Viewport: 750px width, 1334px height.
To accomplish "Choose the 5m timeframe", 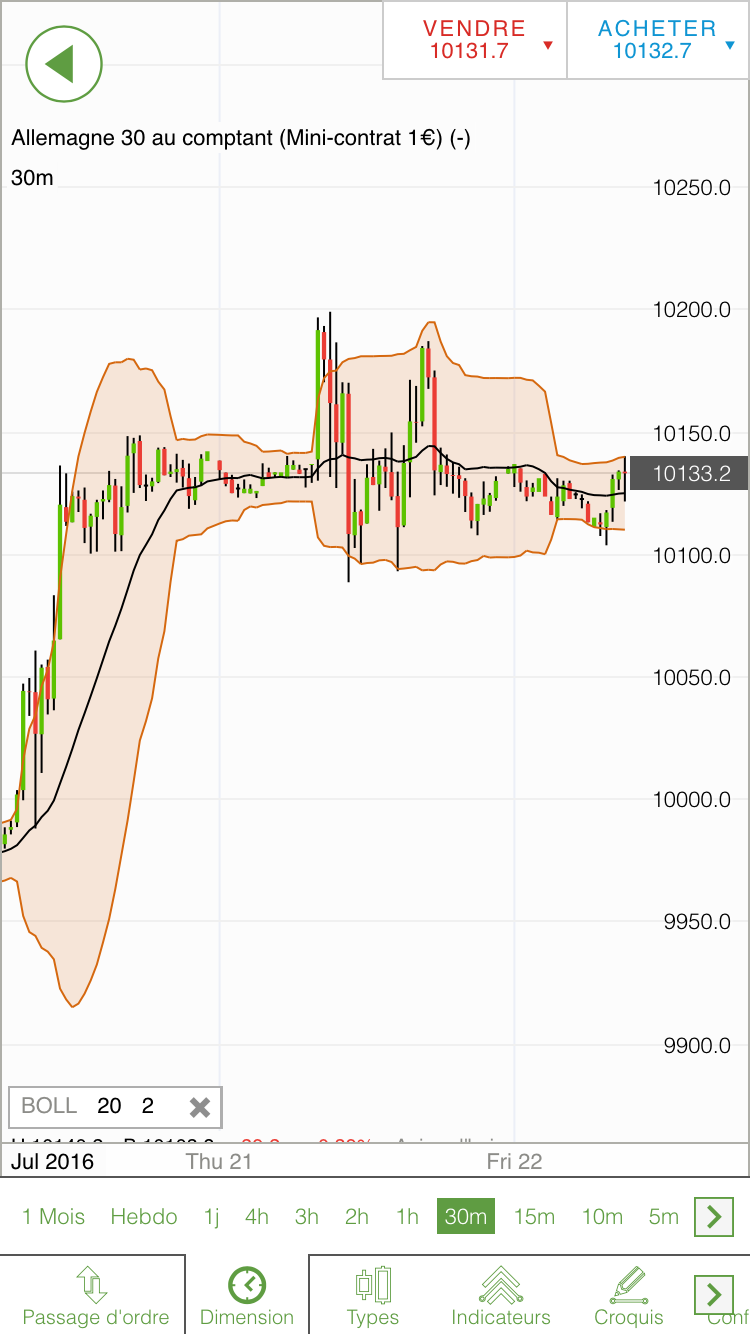I will [x=664, y=1217].
